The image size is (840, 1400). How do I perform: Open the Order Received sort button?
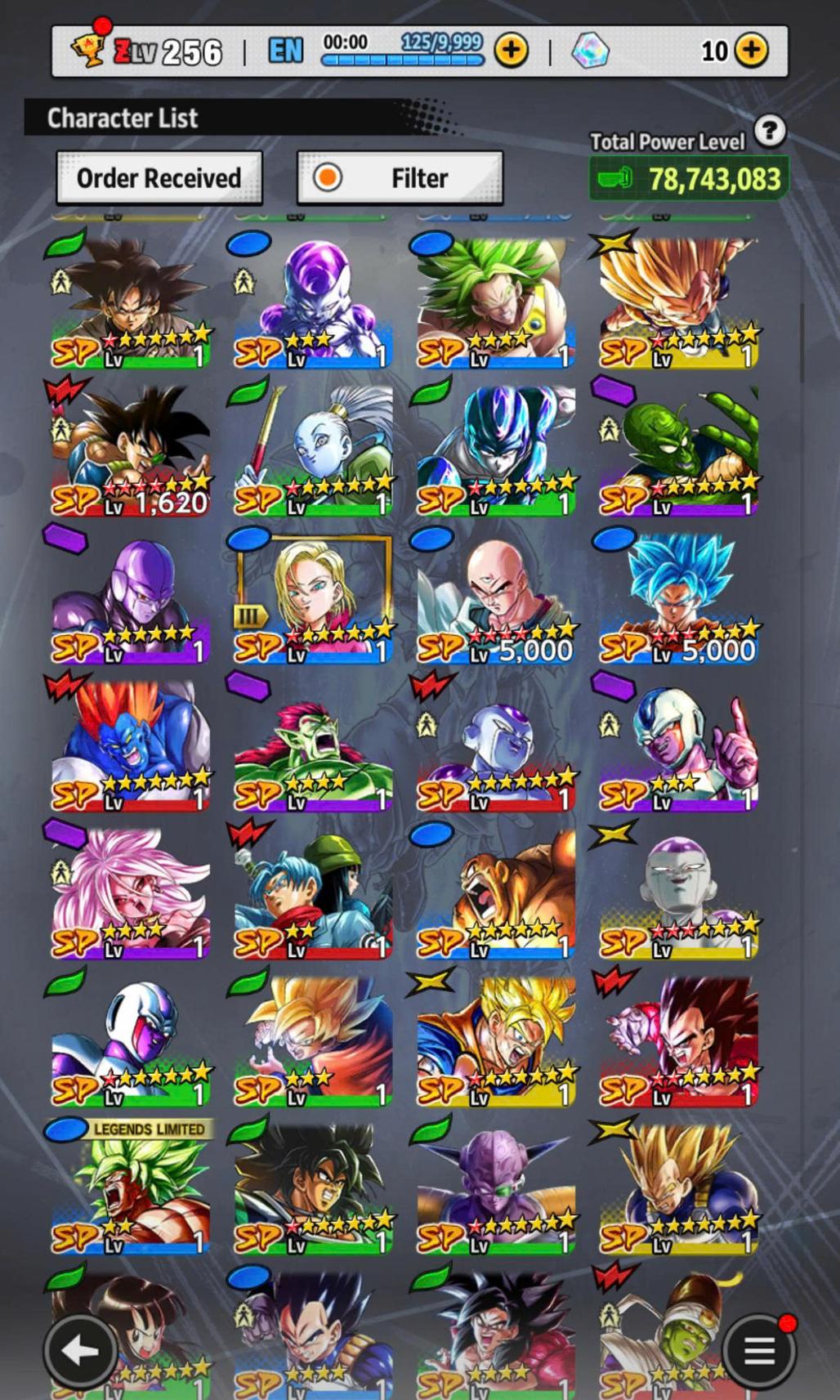tap(159, 177)
